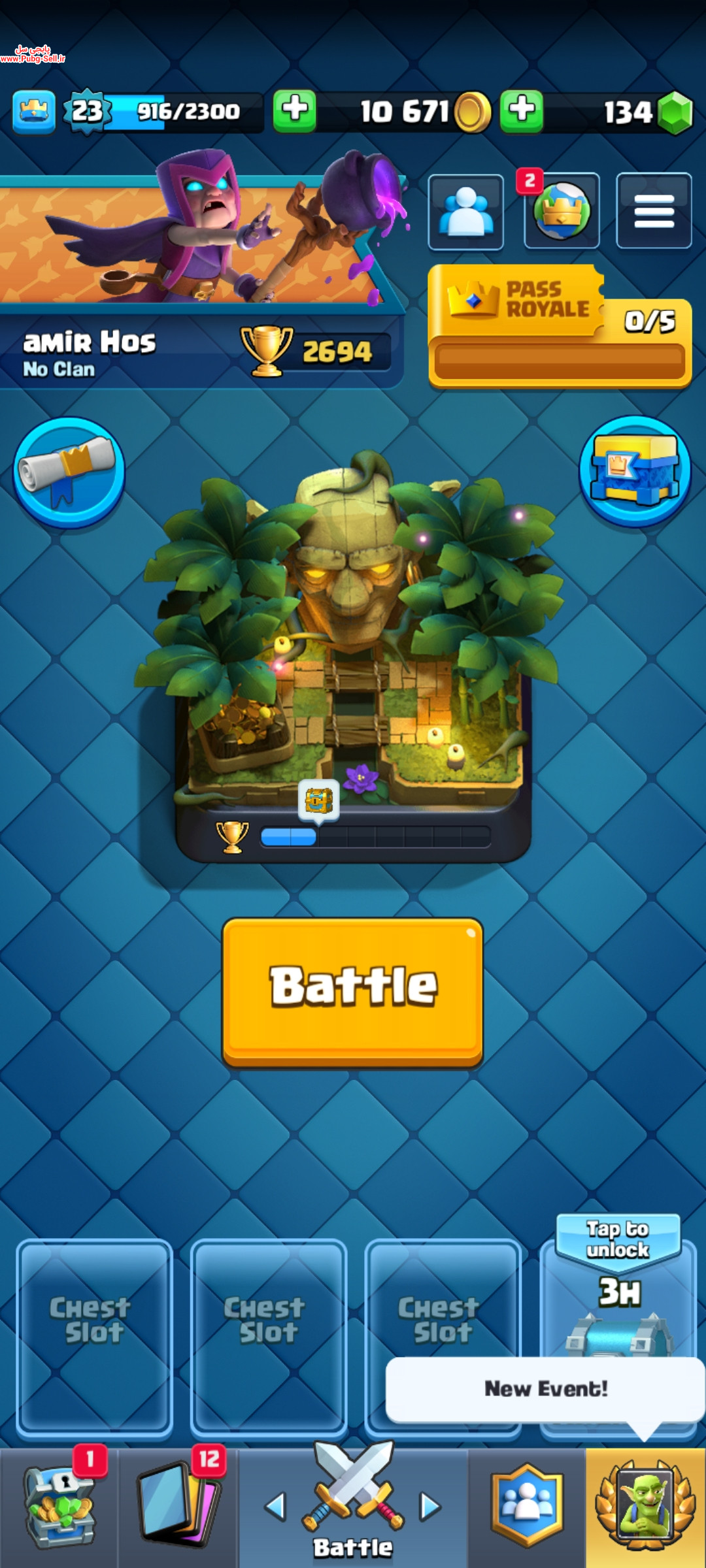The image size is (706, 1568).
Task: Open the jungle arena trophy road
Action: tap(353, 657)
